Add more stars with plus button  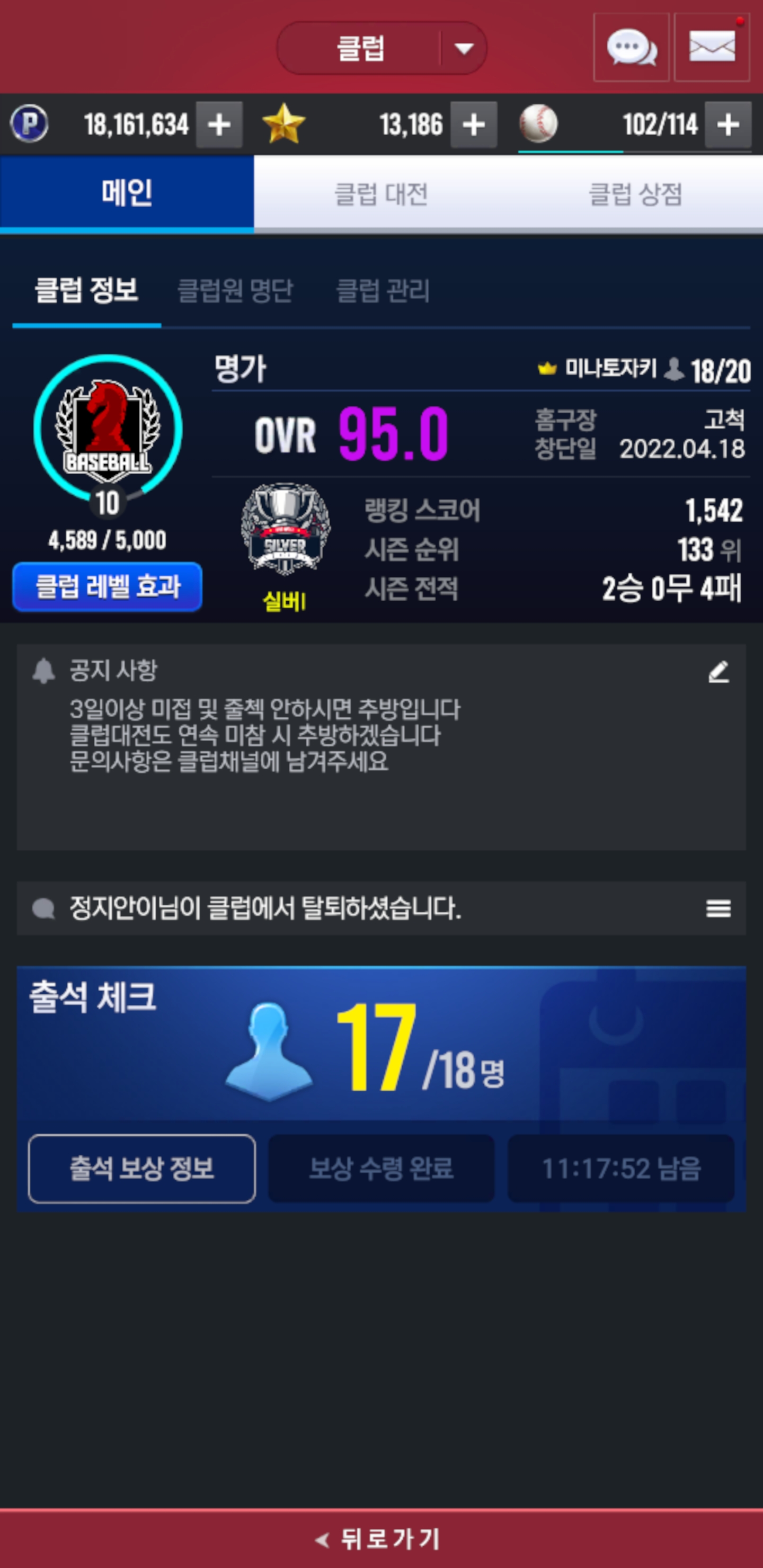coord(473,126)
